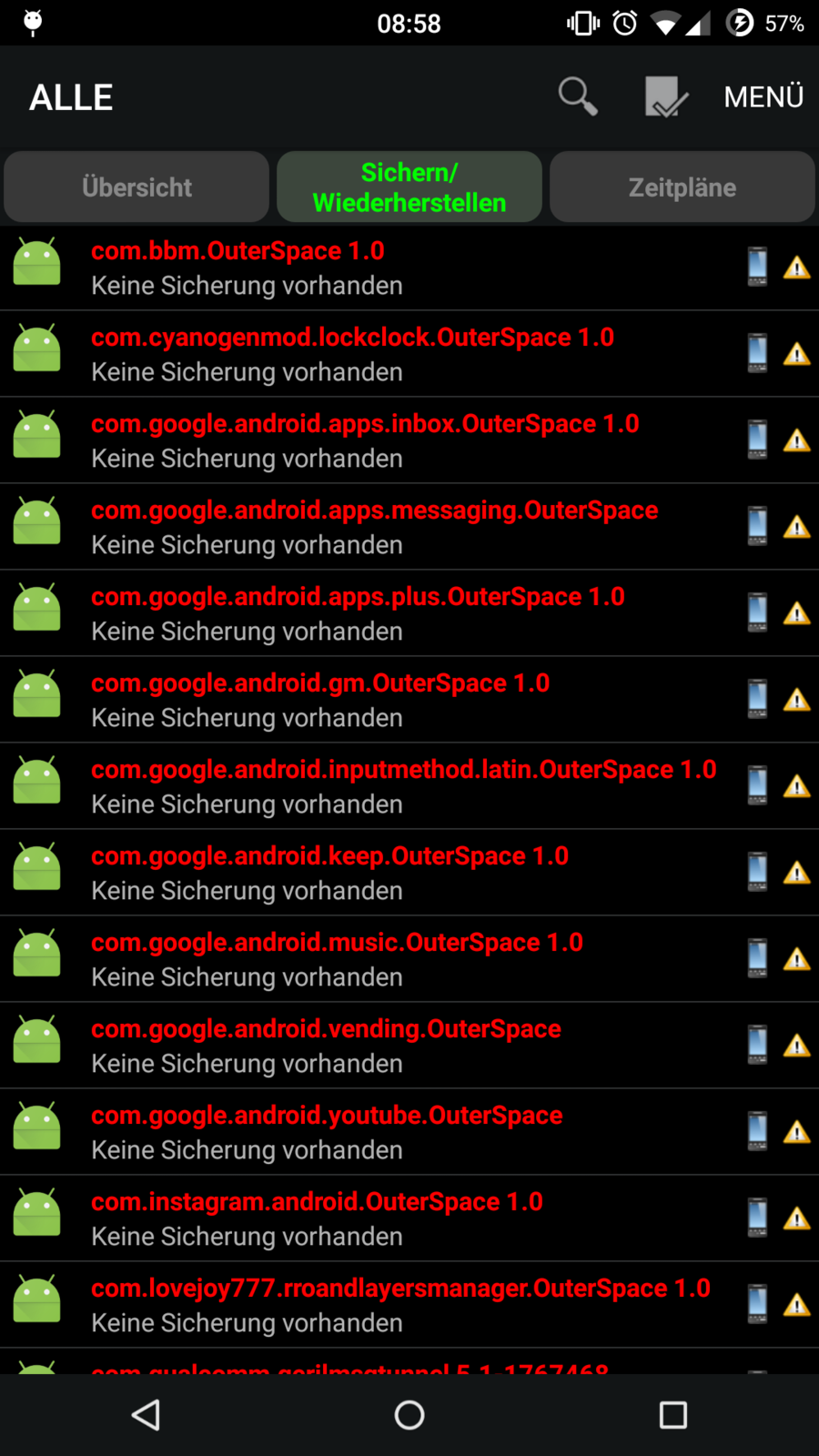Open com.google.android.apps.messaging.OuterSpace row

coord(364,527)
